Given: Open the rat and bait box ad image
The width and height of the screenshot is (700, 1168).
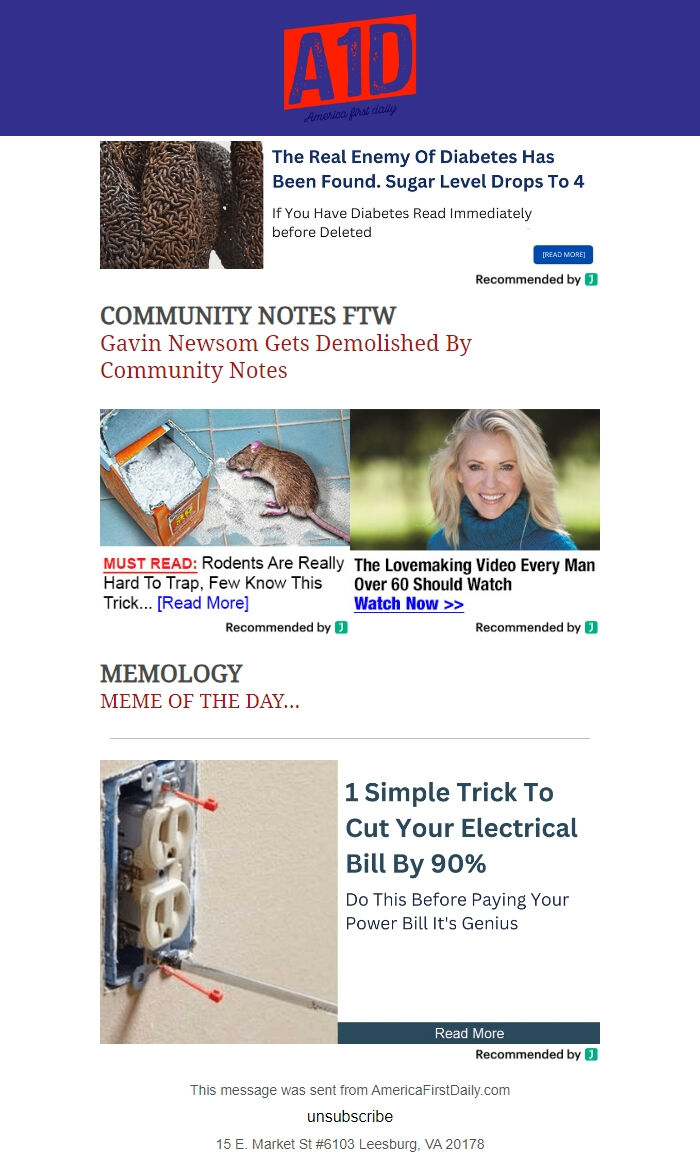Looking at the screenshot, I should 225,479.
